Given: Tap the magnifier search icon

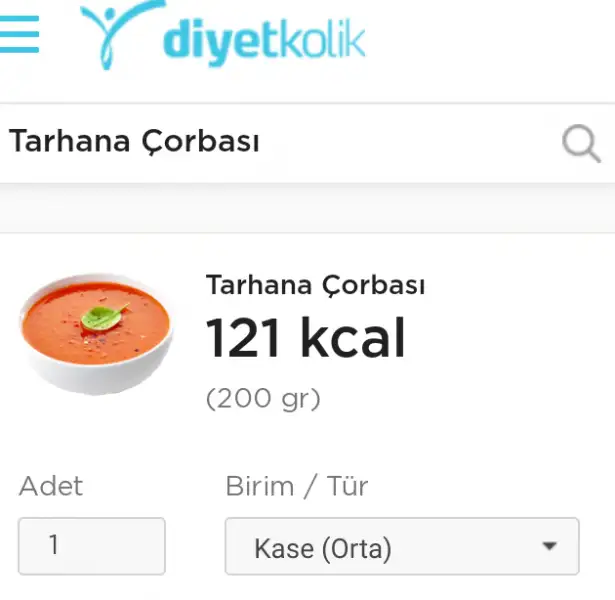Looking at the screenshot, I should click(580, 145).
